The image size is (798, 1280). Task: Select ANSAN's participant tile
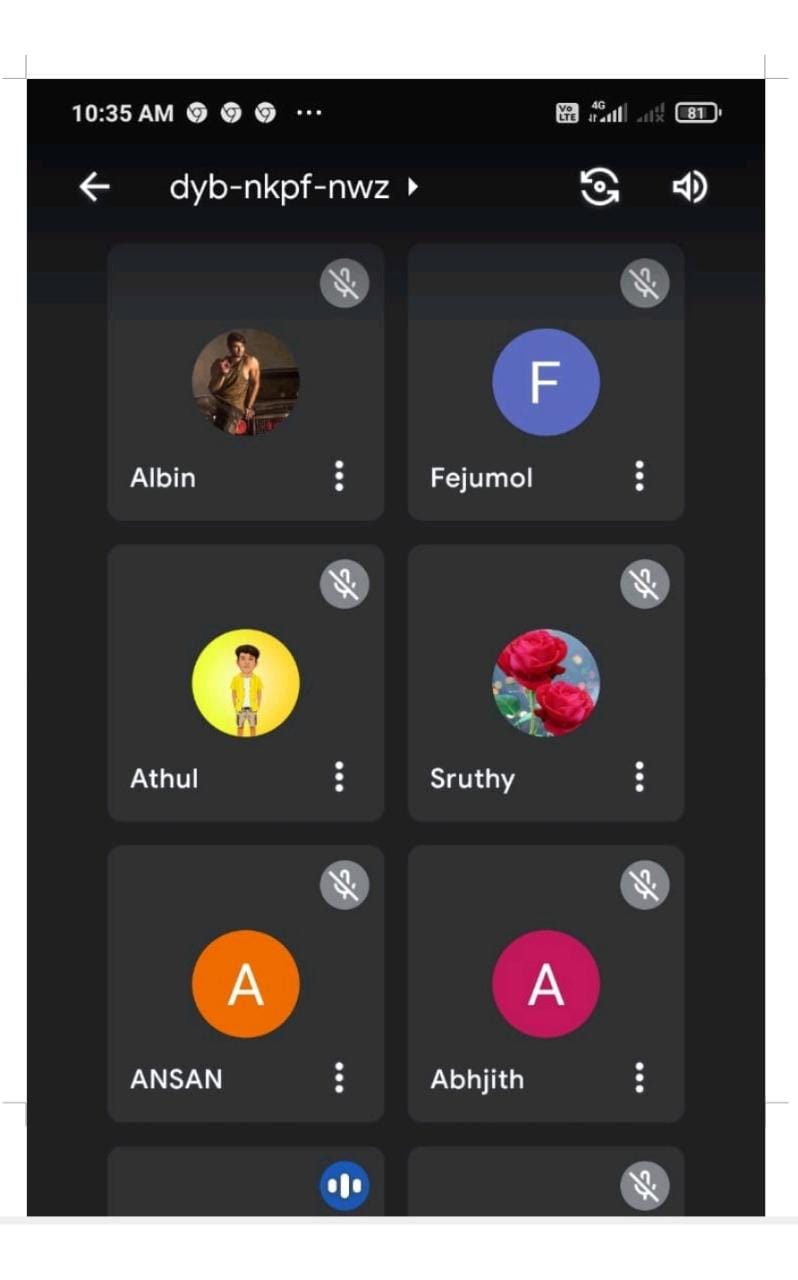[x=245, y=984]
